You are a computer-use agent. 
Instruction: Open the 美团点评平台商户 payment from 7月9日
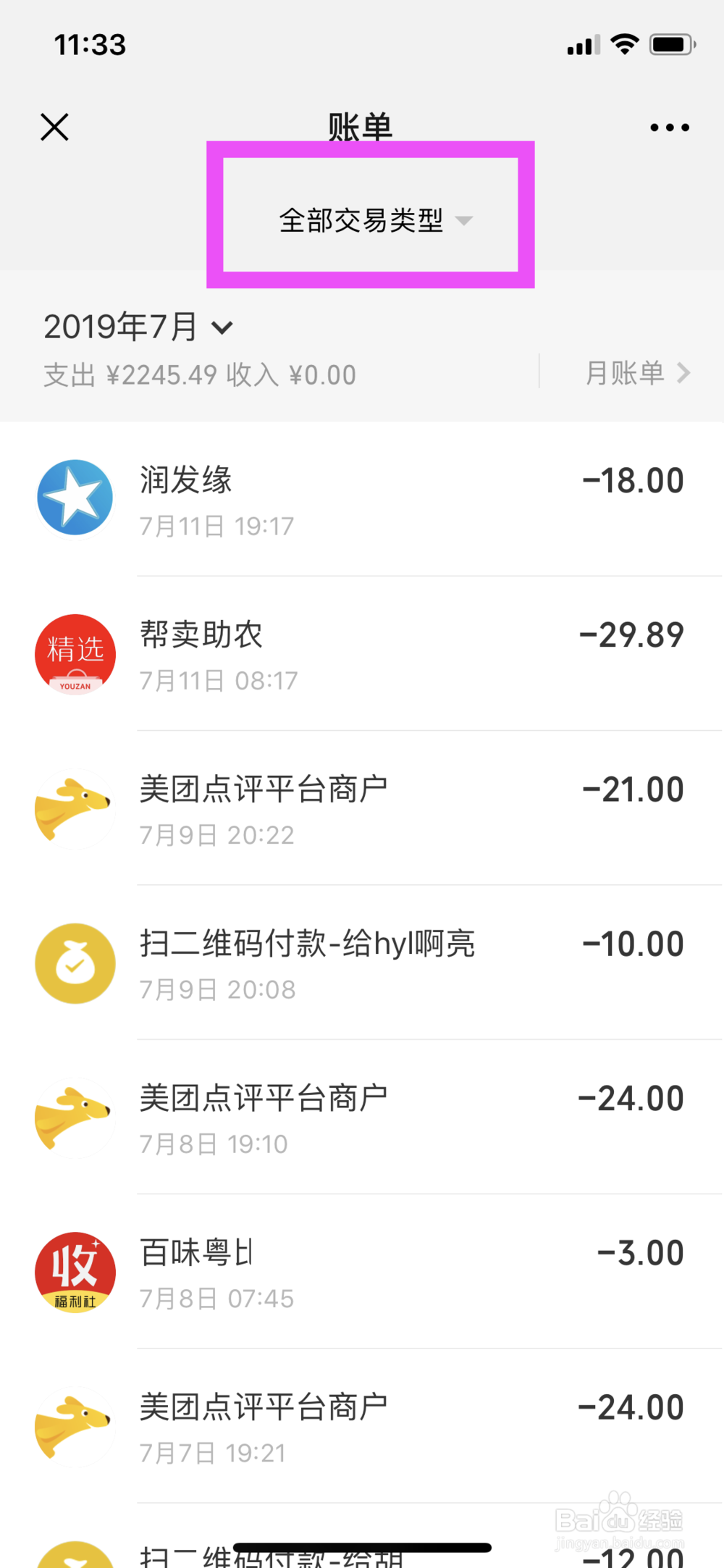pos(362,809)
